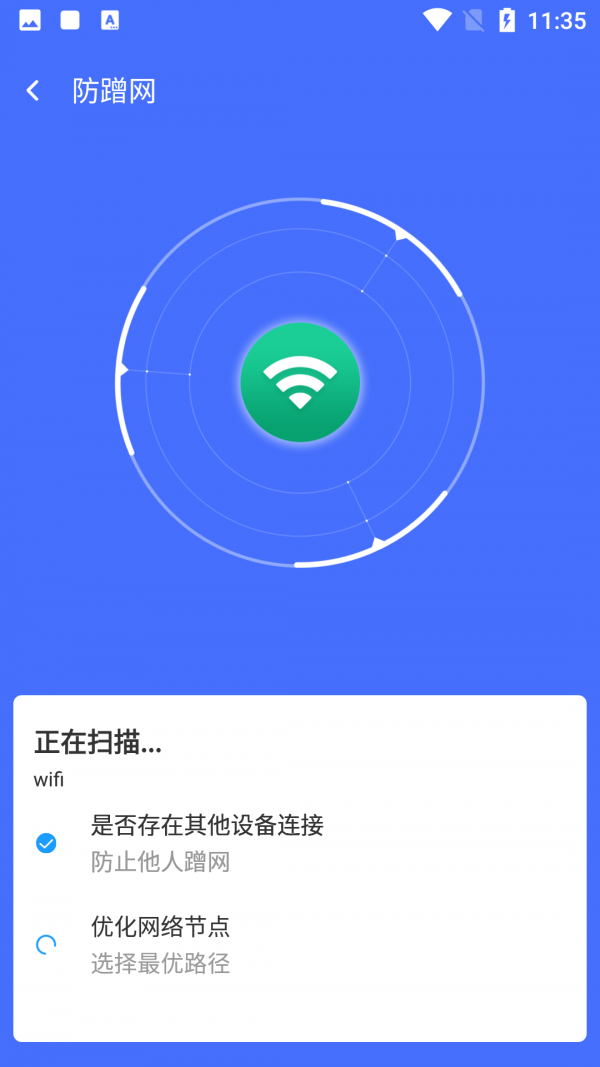
Task: Go back from the 防蹭网 screen
Action: [x=33, y=91]
